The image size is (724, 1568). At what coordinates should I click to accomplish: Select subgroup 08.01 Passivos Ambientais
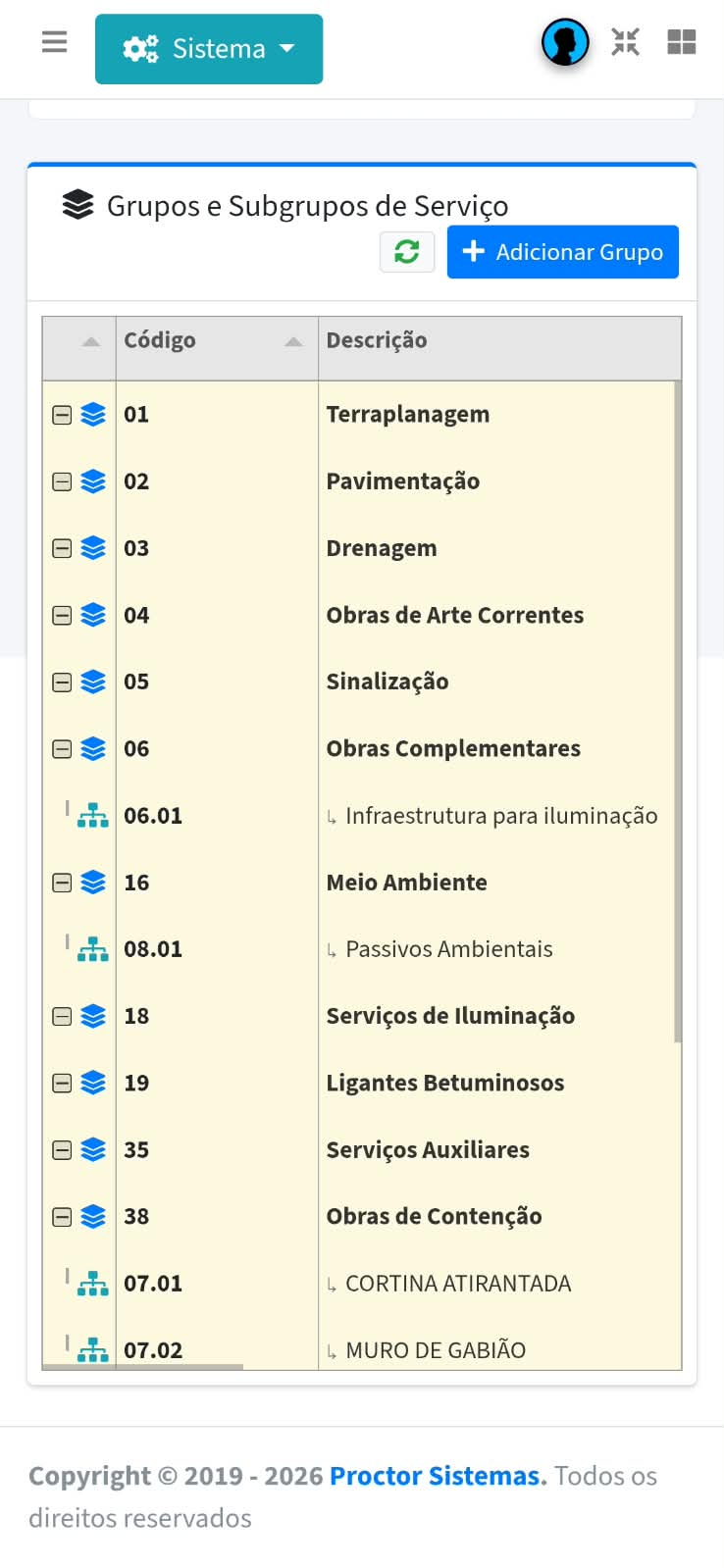(x=359, y=949)
